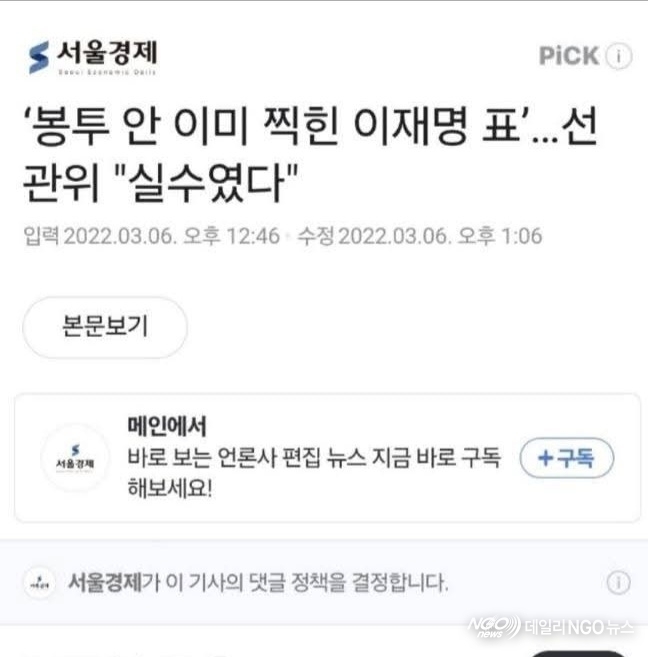
Task: Subscribe with the +구독 button
Action: tap(566, 458)
